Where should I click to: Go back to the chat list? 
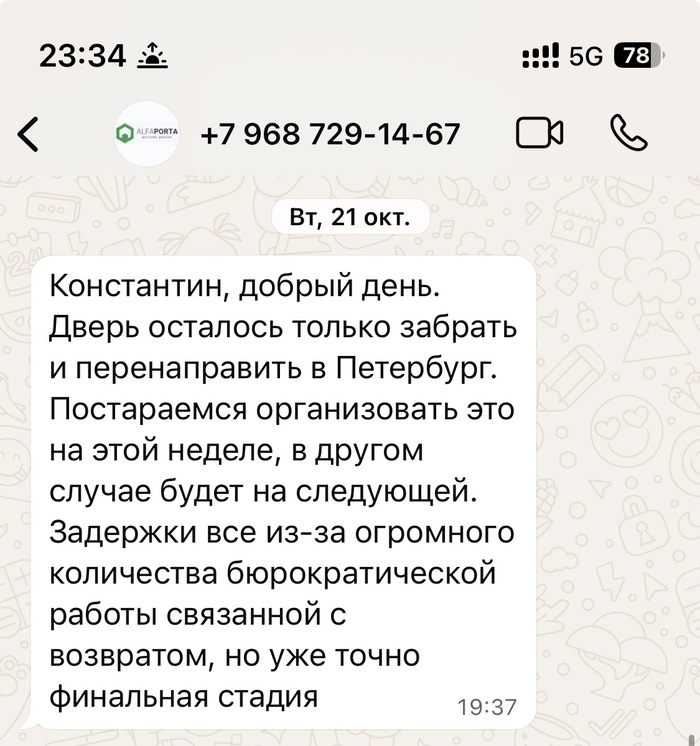tap(30, 133)
